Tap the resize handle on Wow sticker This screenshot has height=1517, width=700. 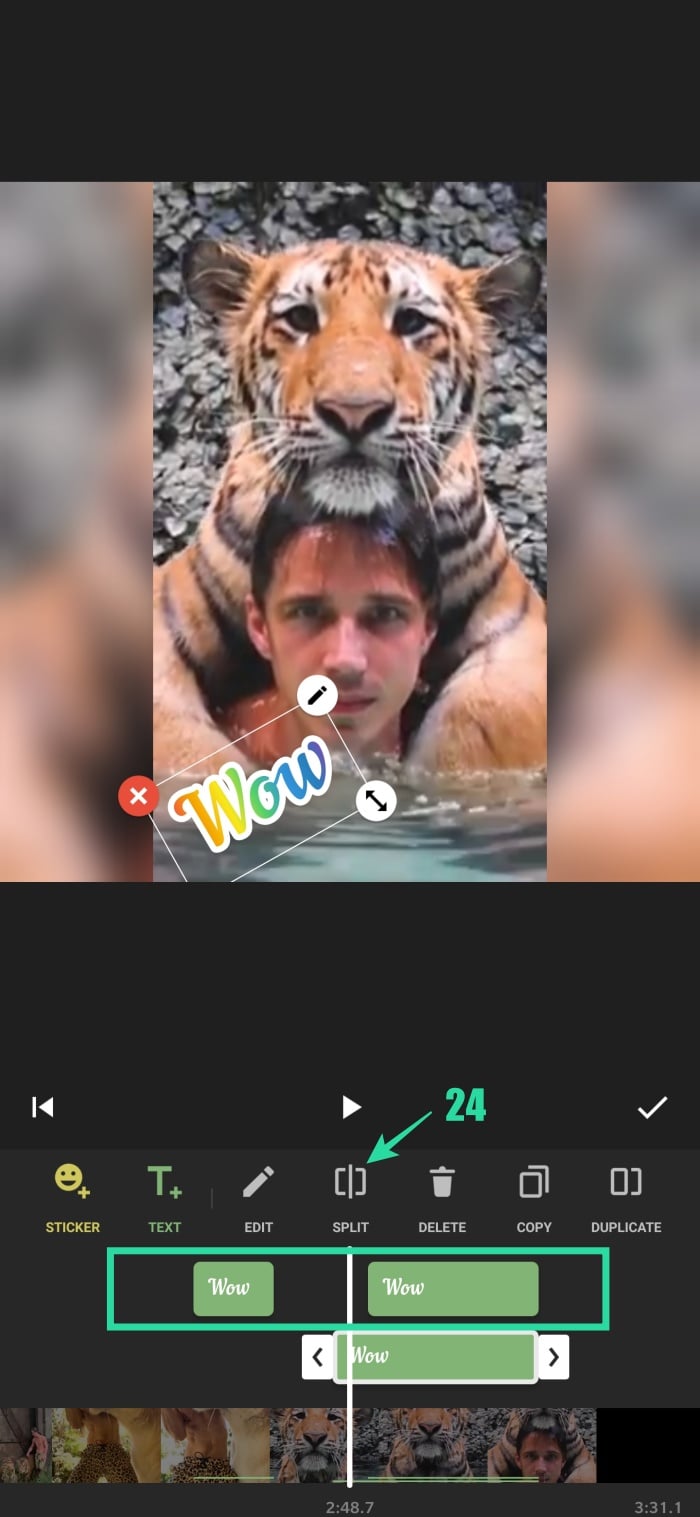[x=376, y=800]
